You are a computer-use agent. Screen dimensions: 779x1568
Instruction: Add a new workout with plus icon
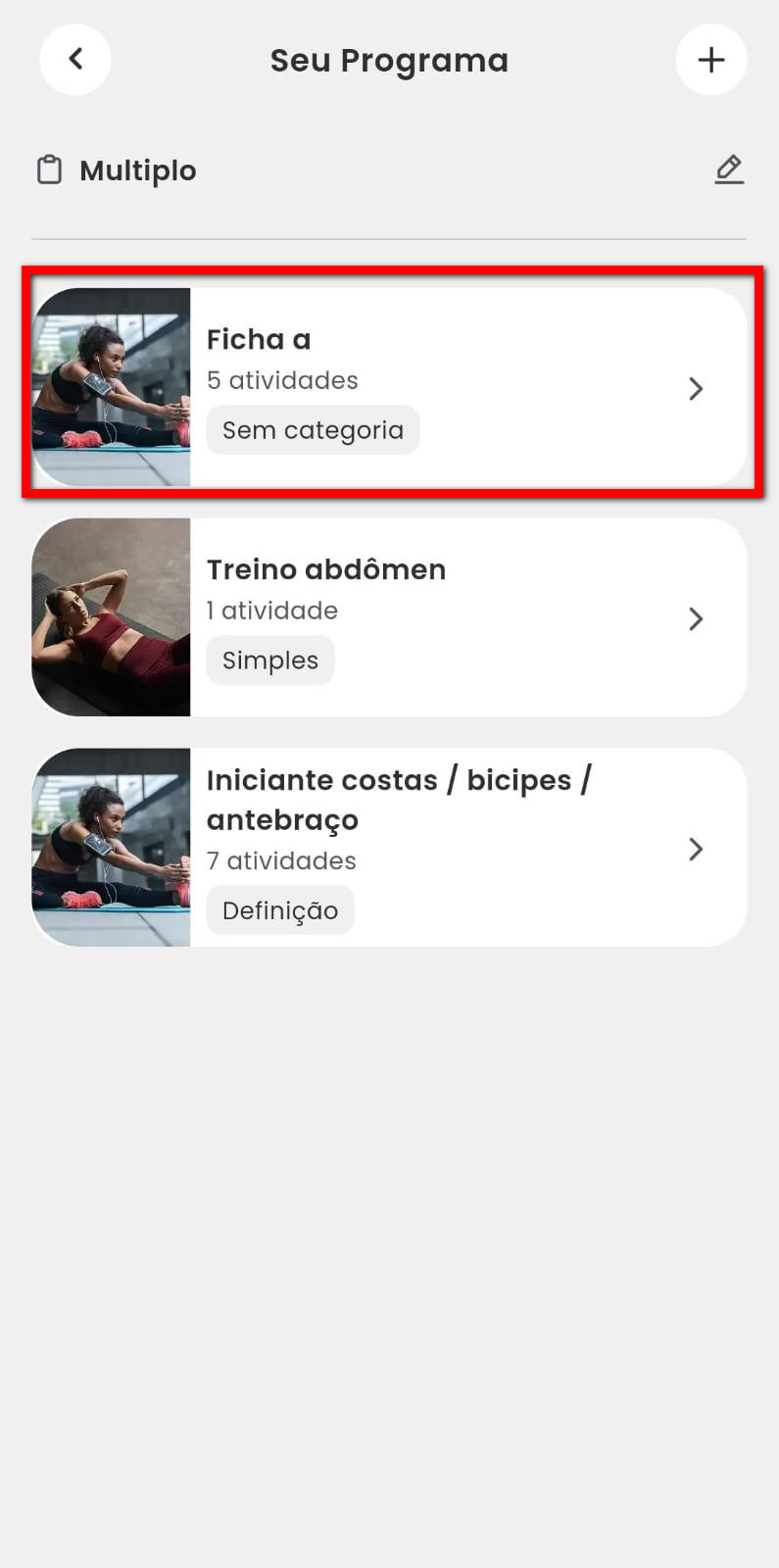[x=711, y=60]
